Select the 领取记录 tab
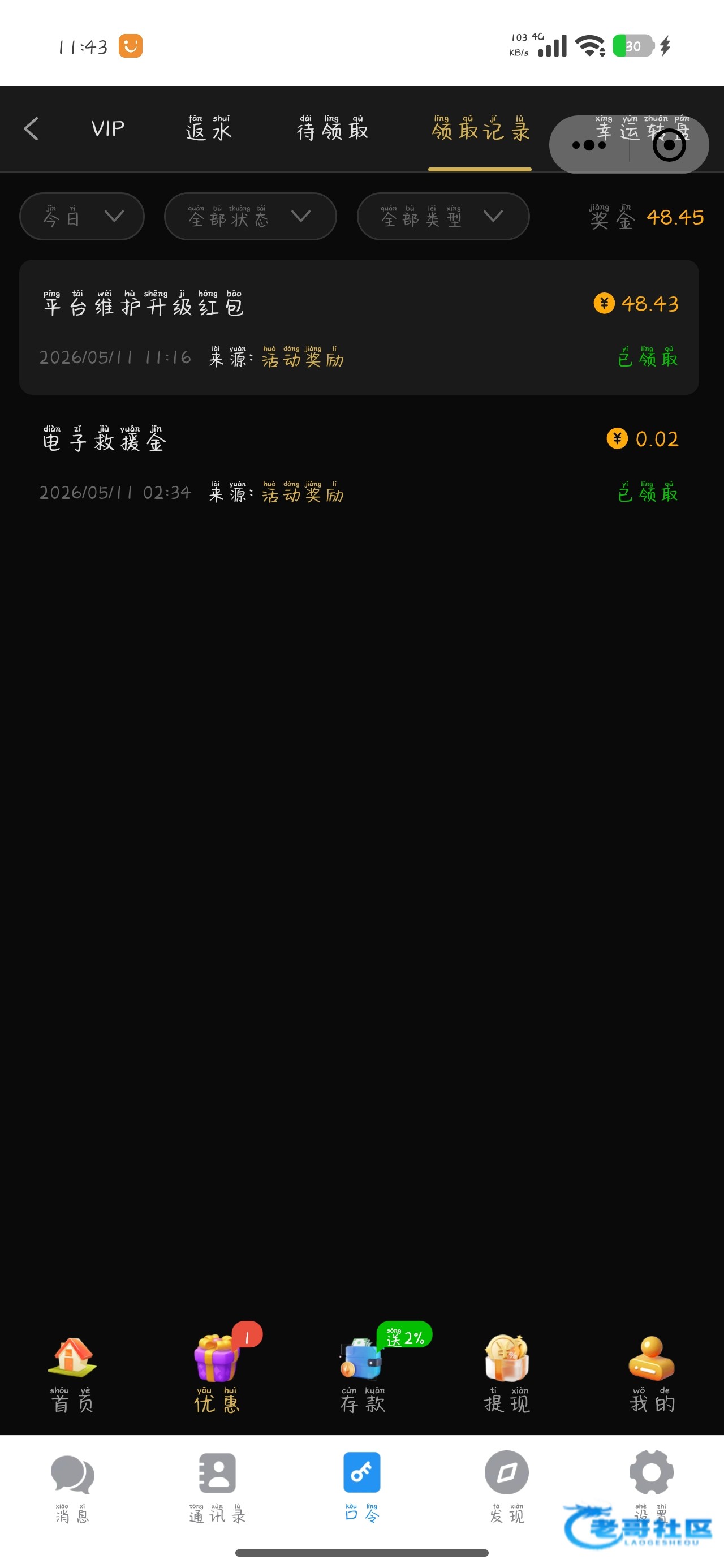The image size is (724, 1568). pyautogui.click(x=480, y=128)
